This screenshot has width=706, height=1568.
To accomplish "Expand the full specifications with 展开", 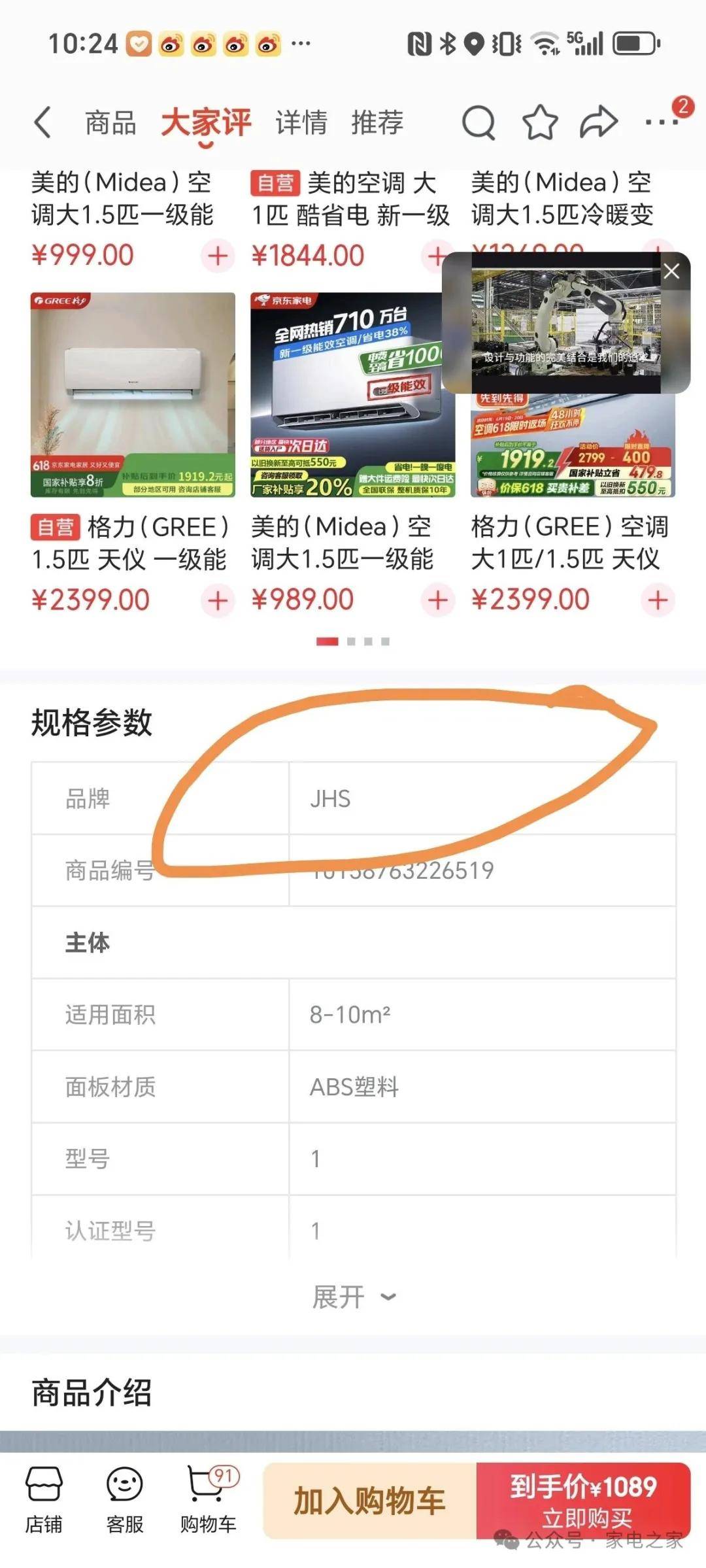I will pos(354,1297).
